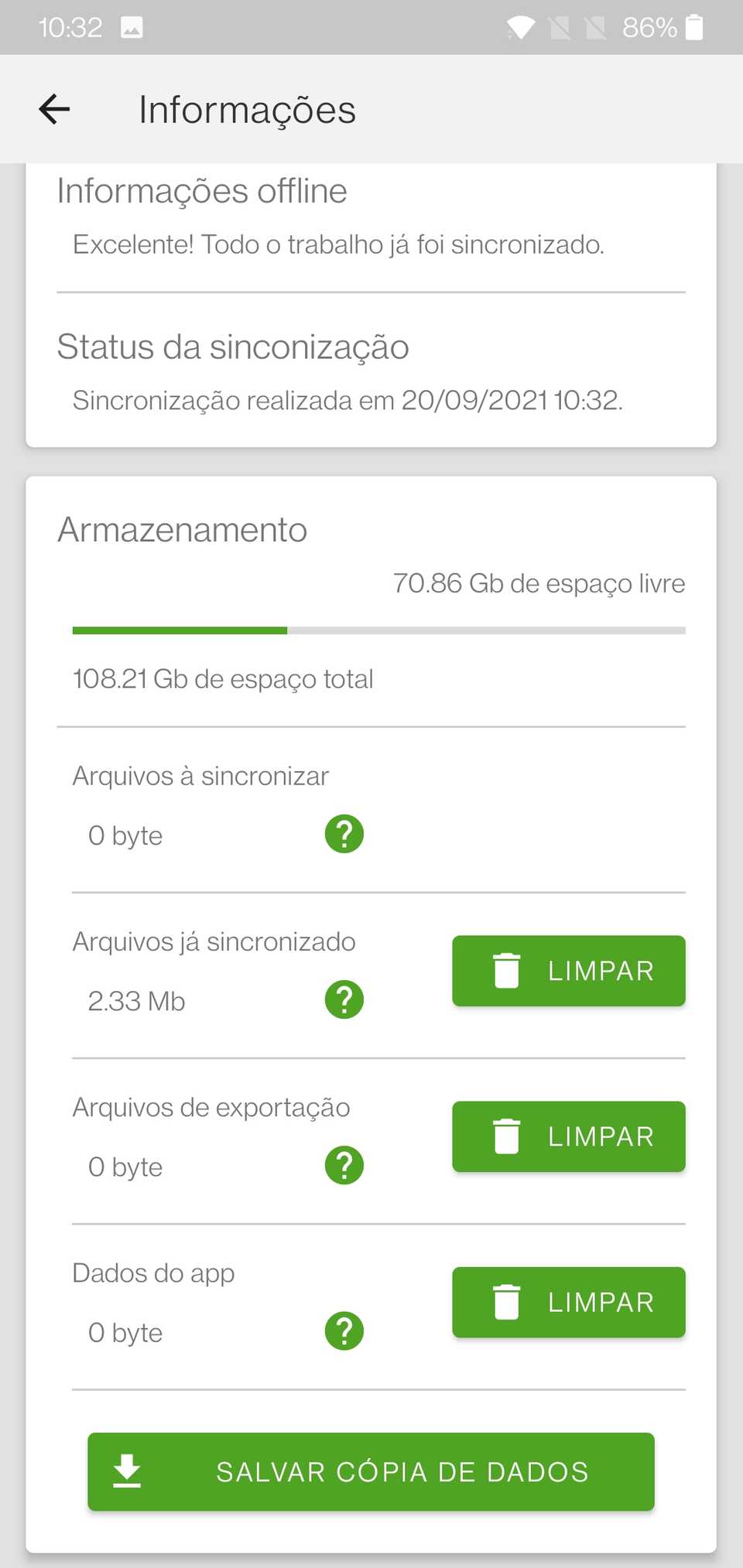Viewport: 743px width, 1568px height.
Task: Tap the question mark under Dados do app
Action: pos(344,1331)
